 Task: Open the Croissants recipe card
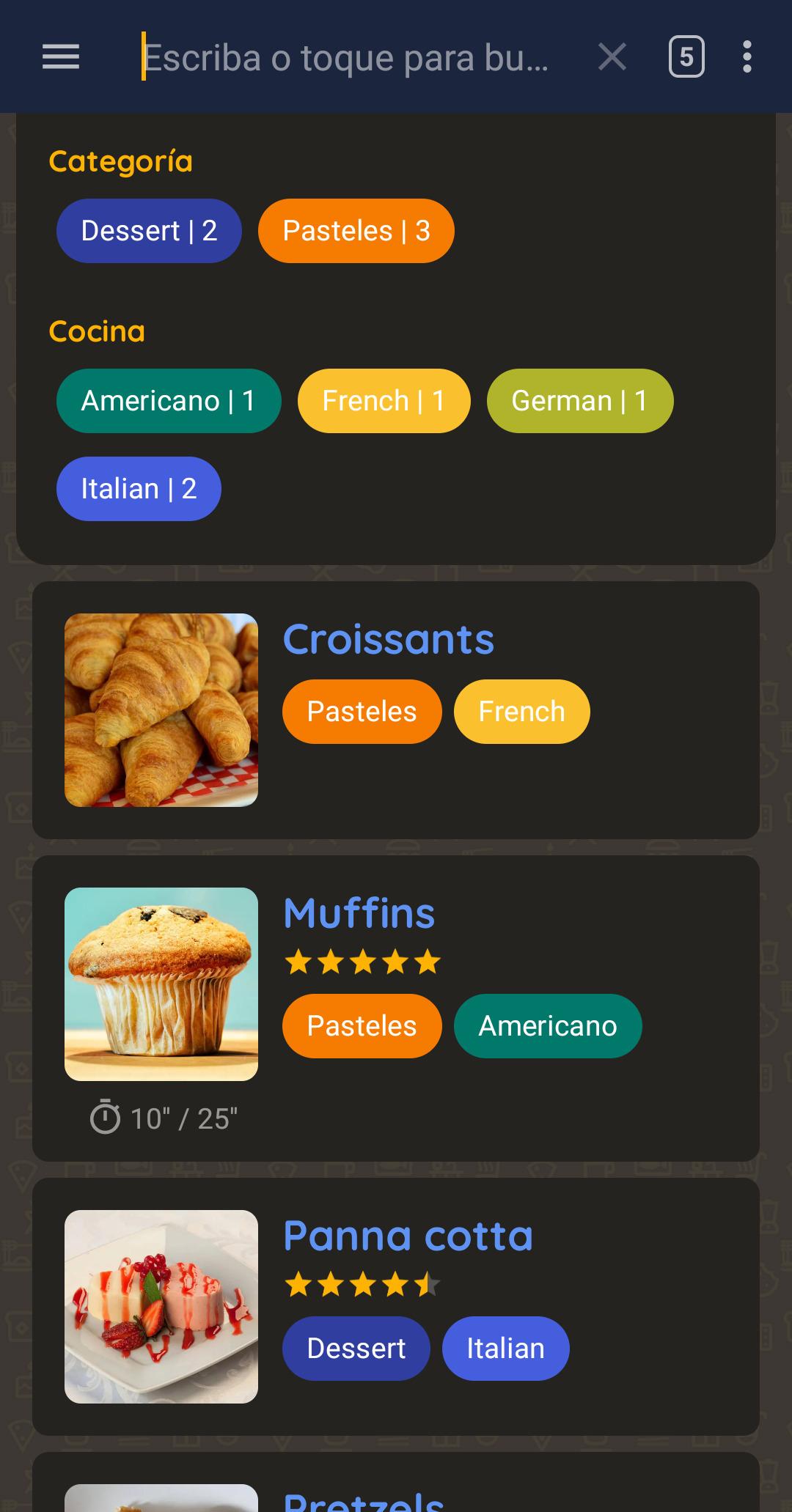coord(389,640)
